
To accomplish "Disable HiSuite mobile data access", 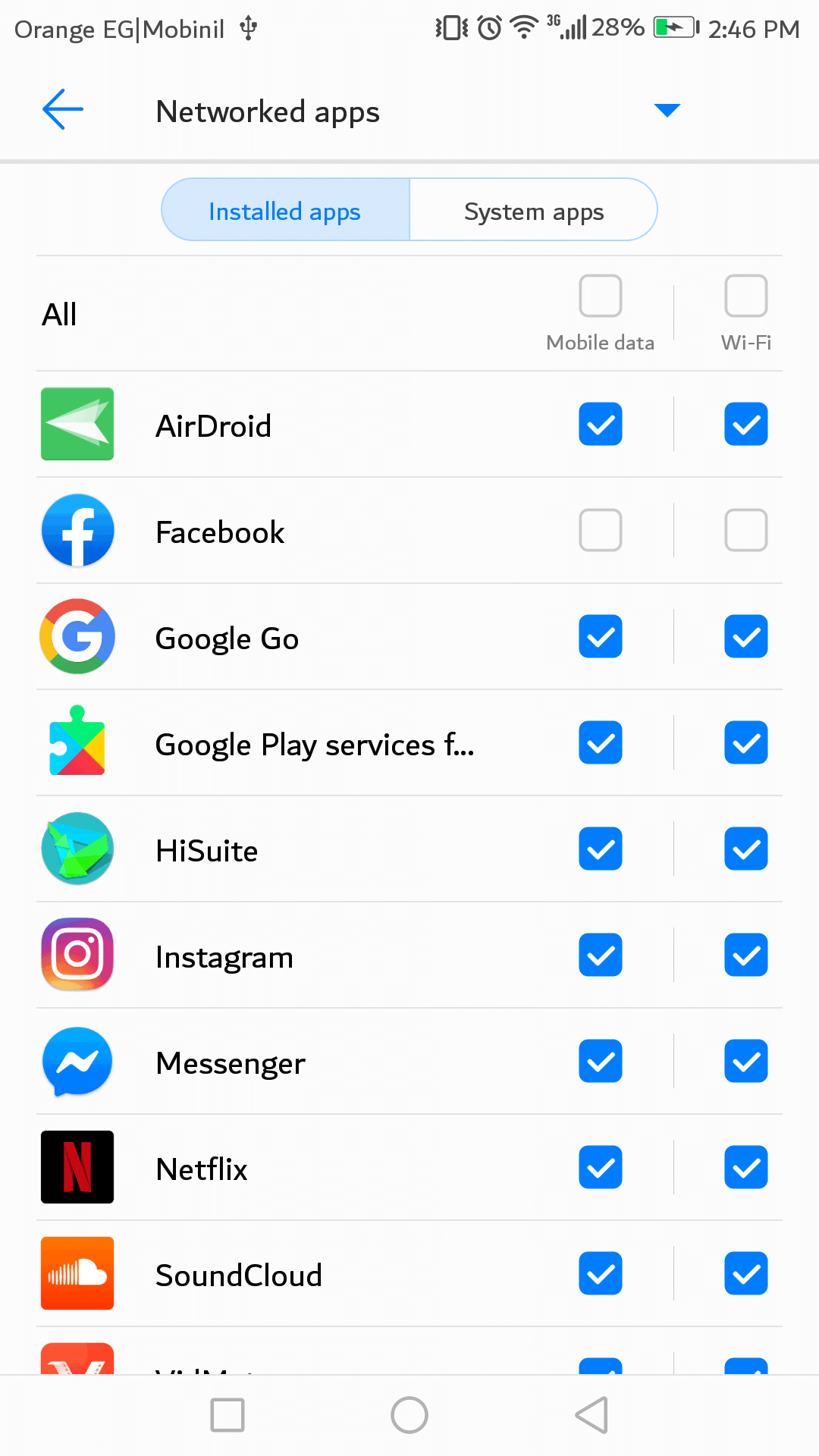I will pyautogui.click(x=600, y=849).
